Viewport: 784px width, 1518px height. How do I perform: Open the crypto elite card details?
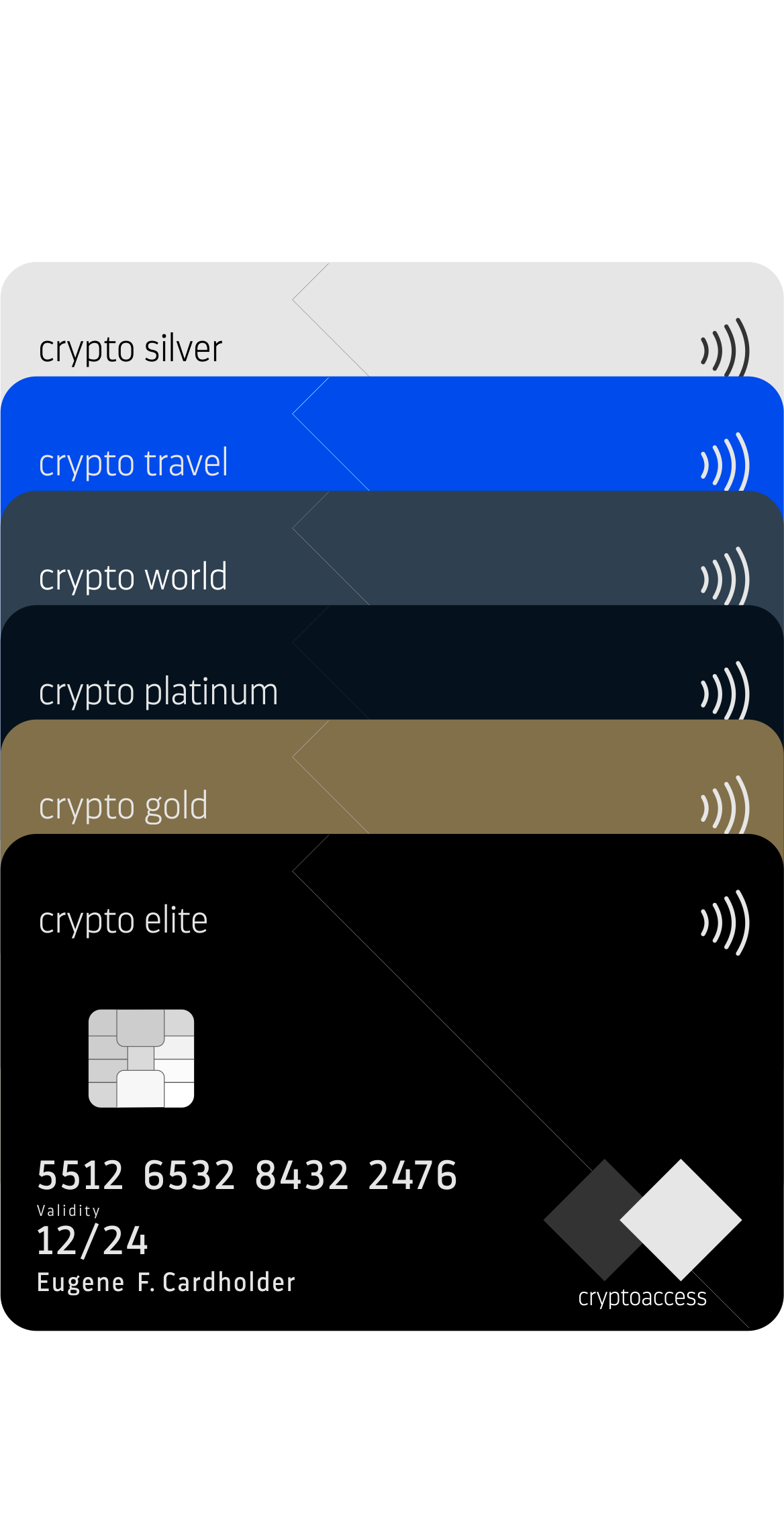coord(392,1082)
